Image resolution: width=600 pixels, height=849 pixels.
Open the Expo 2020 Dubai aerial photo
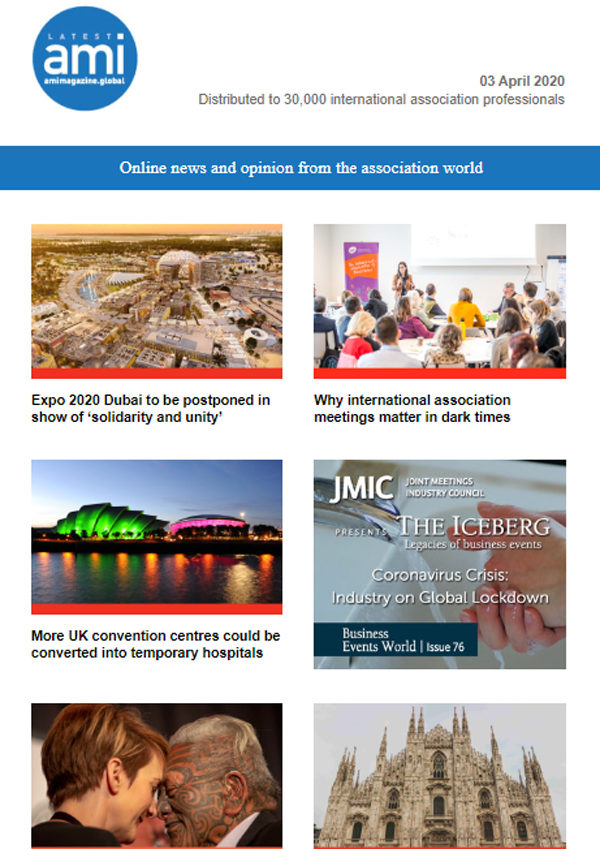156,296
